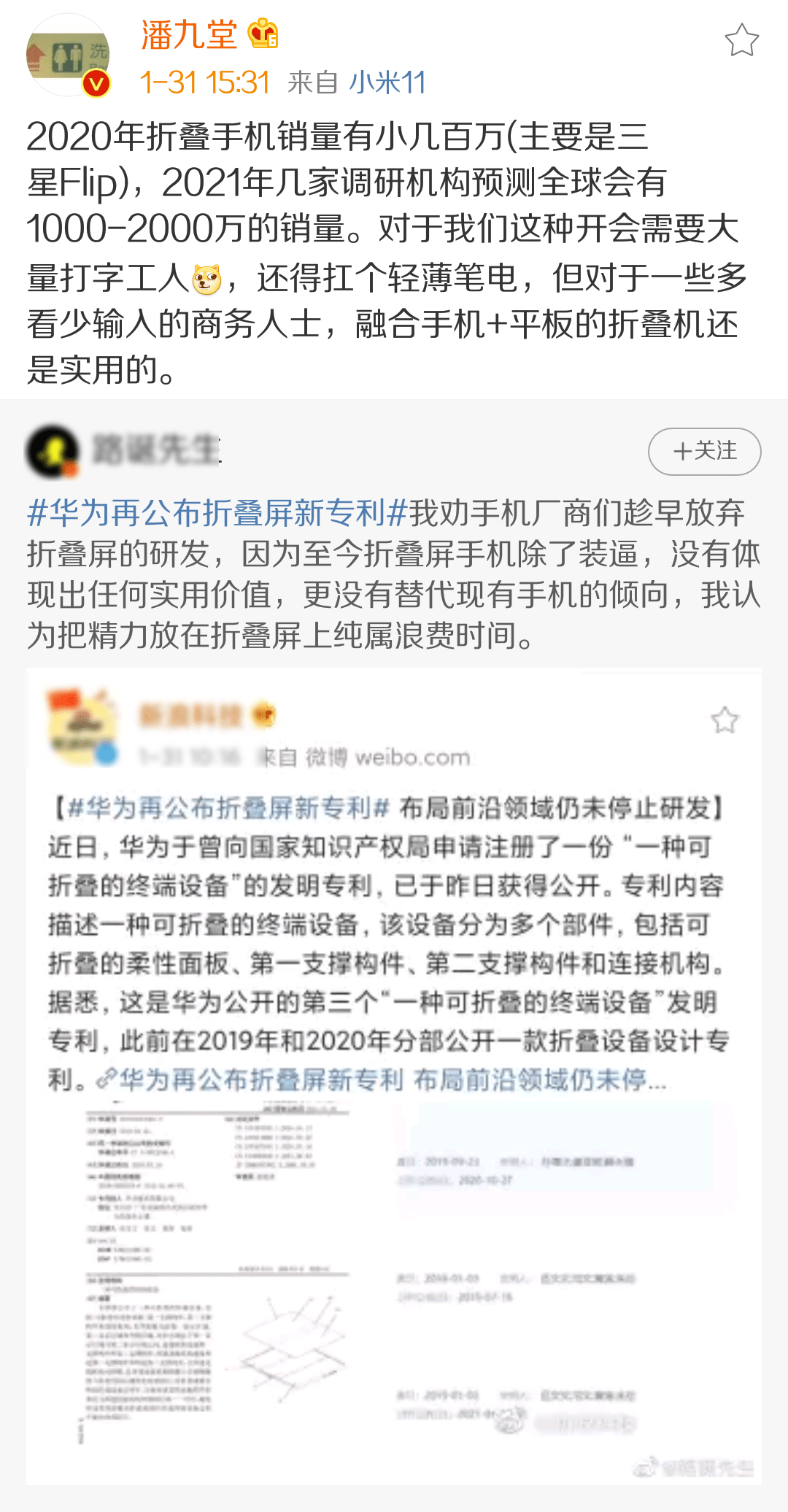View the attached screenshot image in the repost
Screen dimensions: 788x1512
[x=393, y=1076]
